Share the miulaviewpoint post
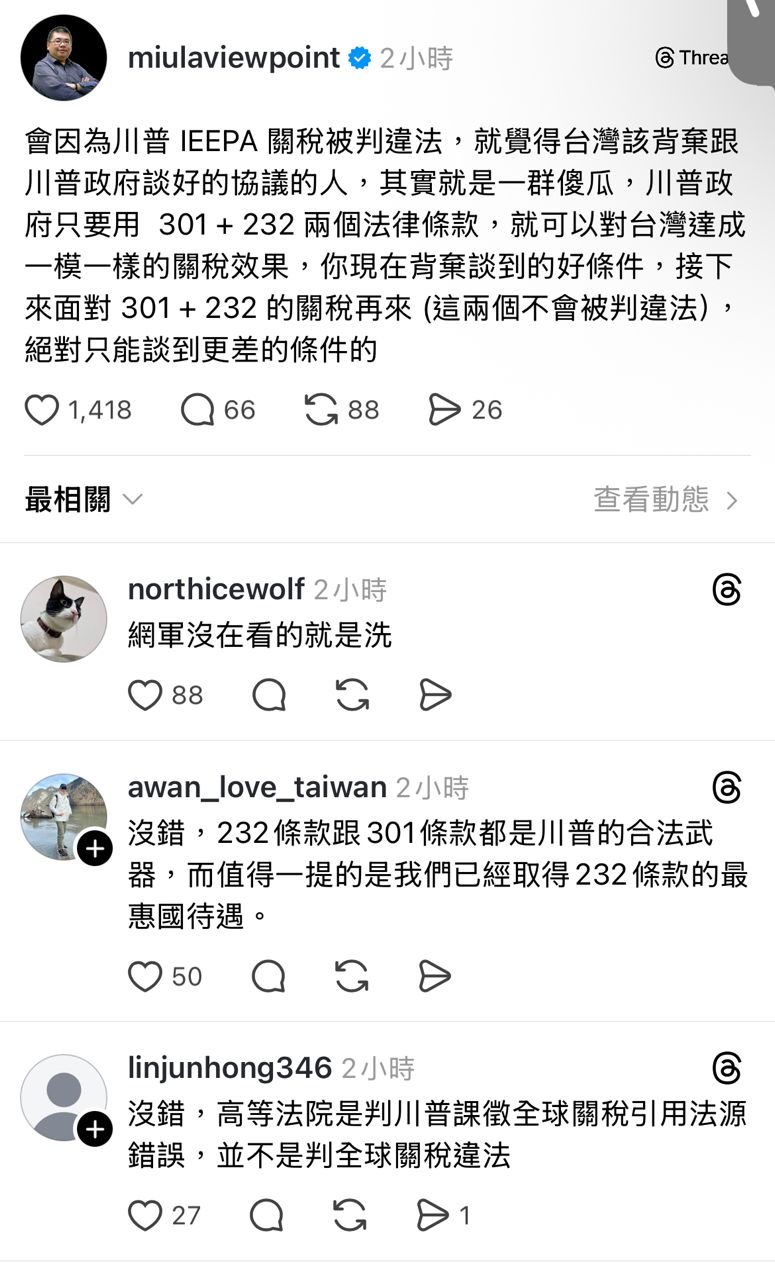 pos(444,410)
